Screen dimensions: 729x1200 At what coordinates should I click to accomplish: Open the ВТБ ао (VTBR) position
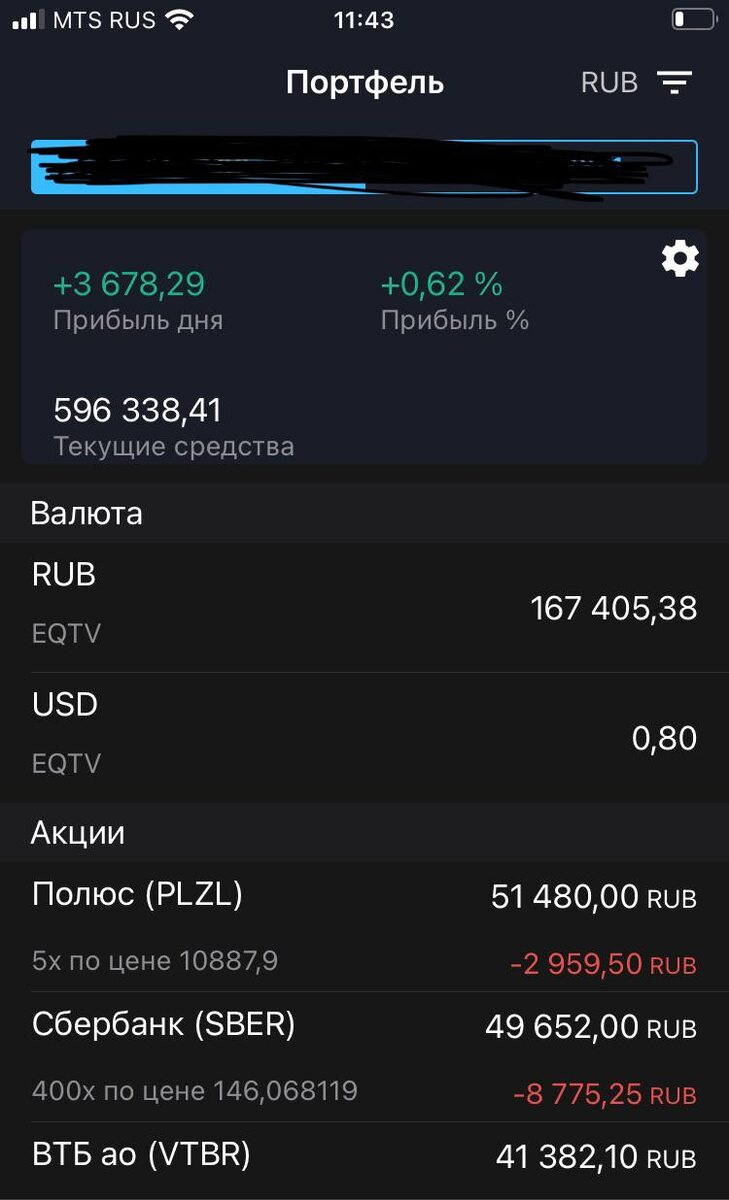(364, 1161)
